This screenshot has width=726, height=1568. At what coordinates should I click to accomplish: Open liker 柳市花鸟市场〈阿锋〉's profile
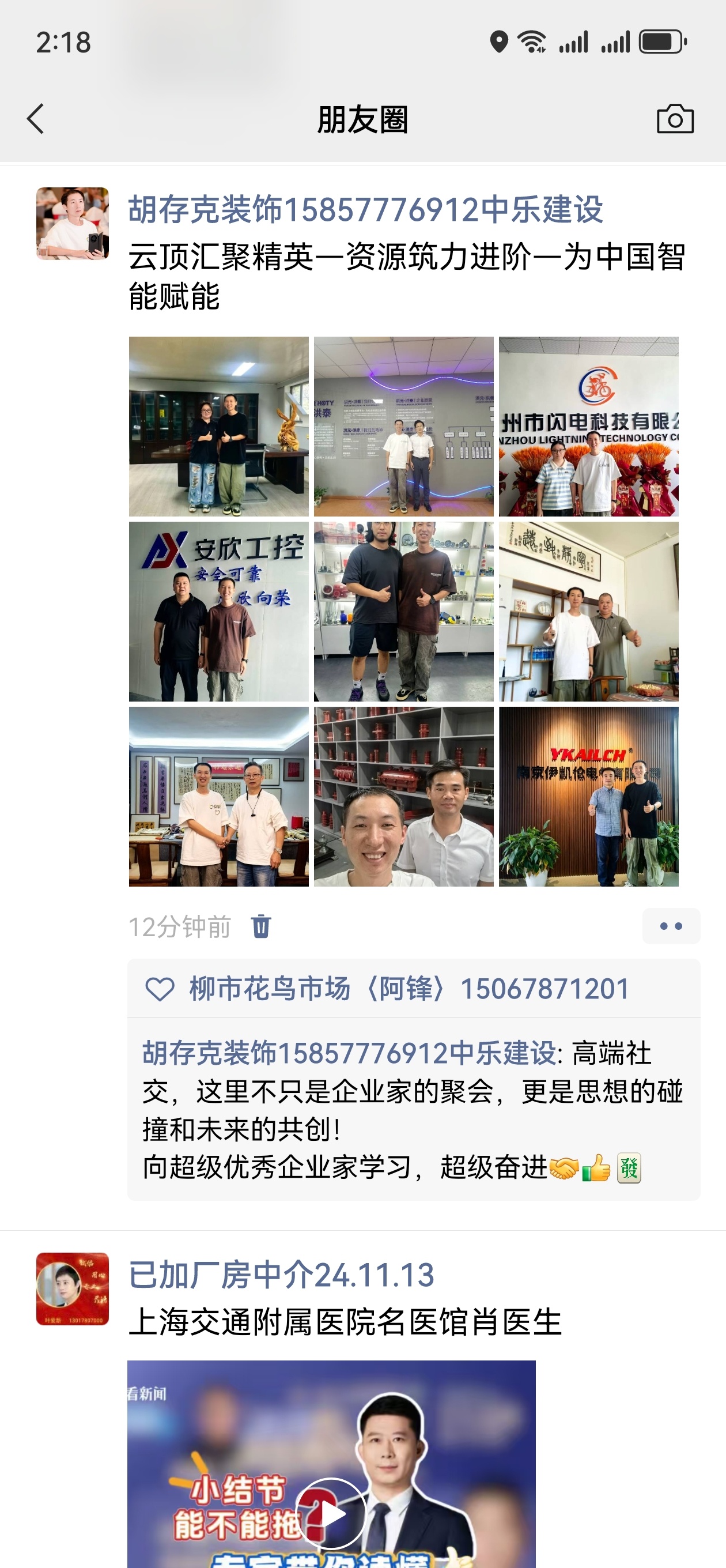tap(409, 989)
